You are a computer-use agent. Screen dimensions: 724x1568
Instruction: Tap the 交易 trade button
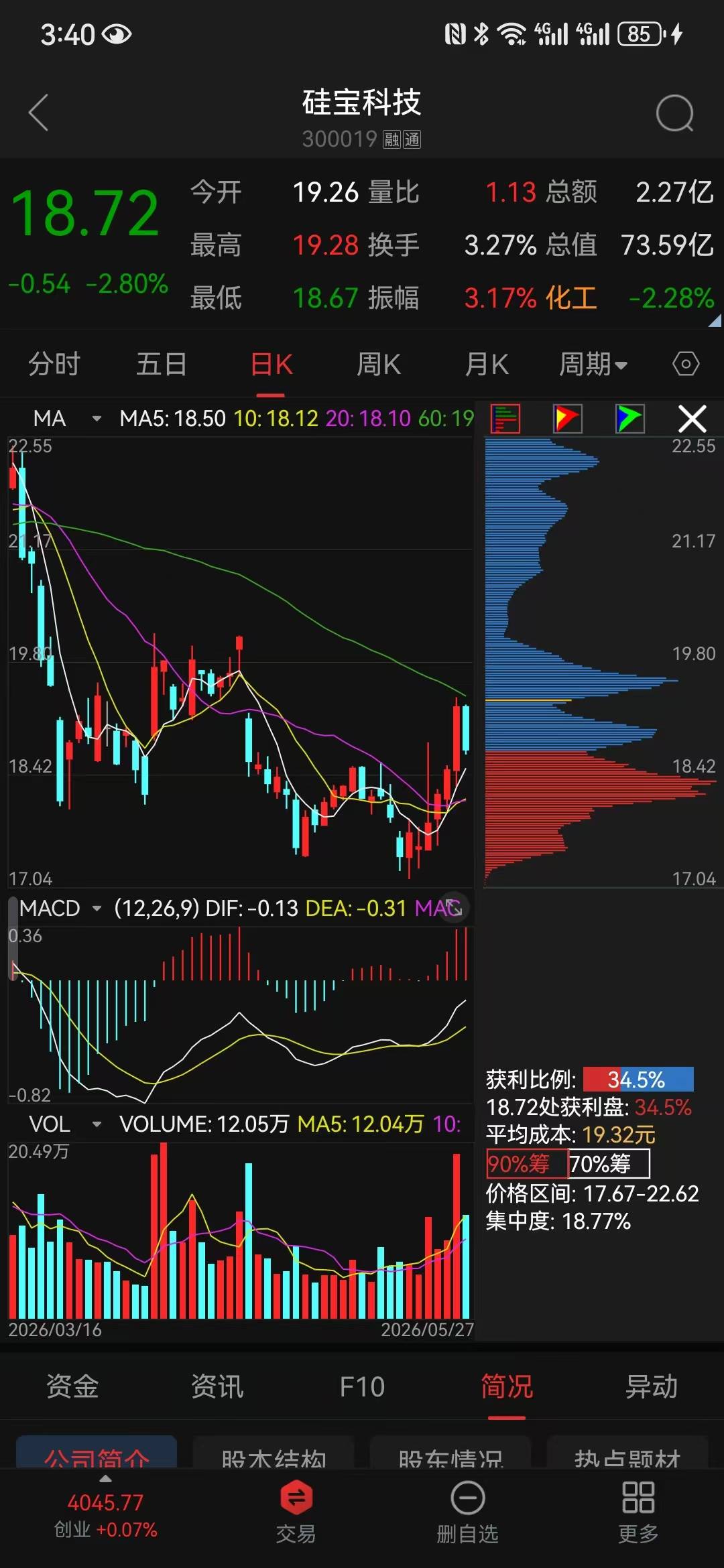coord(296,1512)
